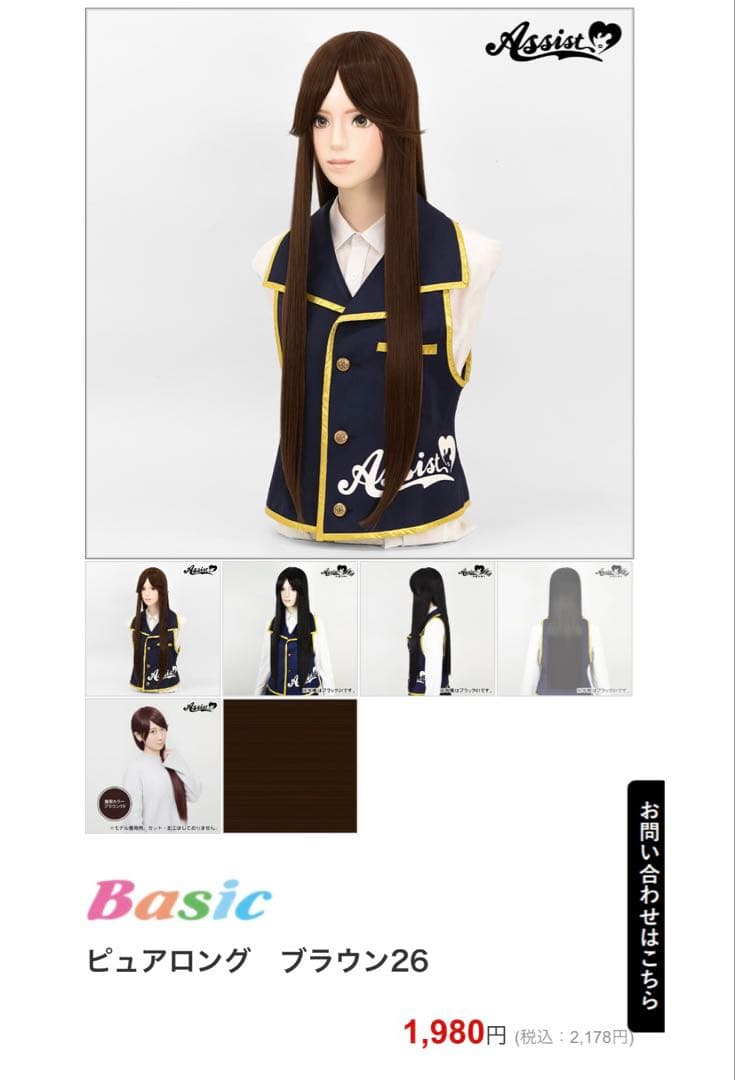
Task: View the model wearing wig thumbnail
Action: tap(153, 766)
